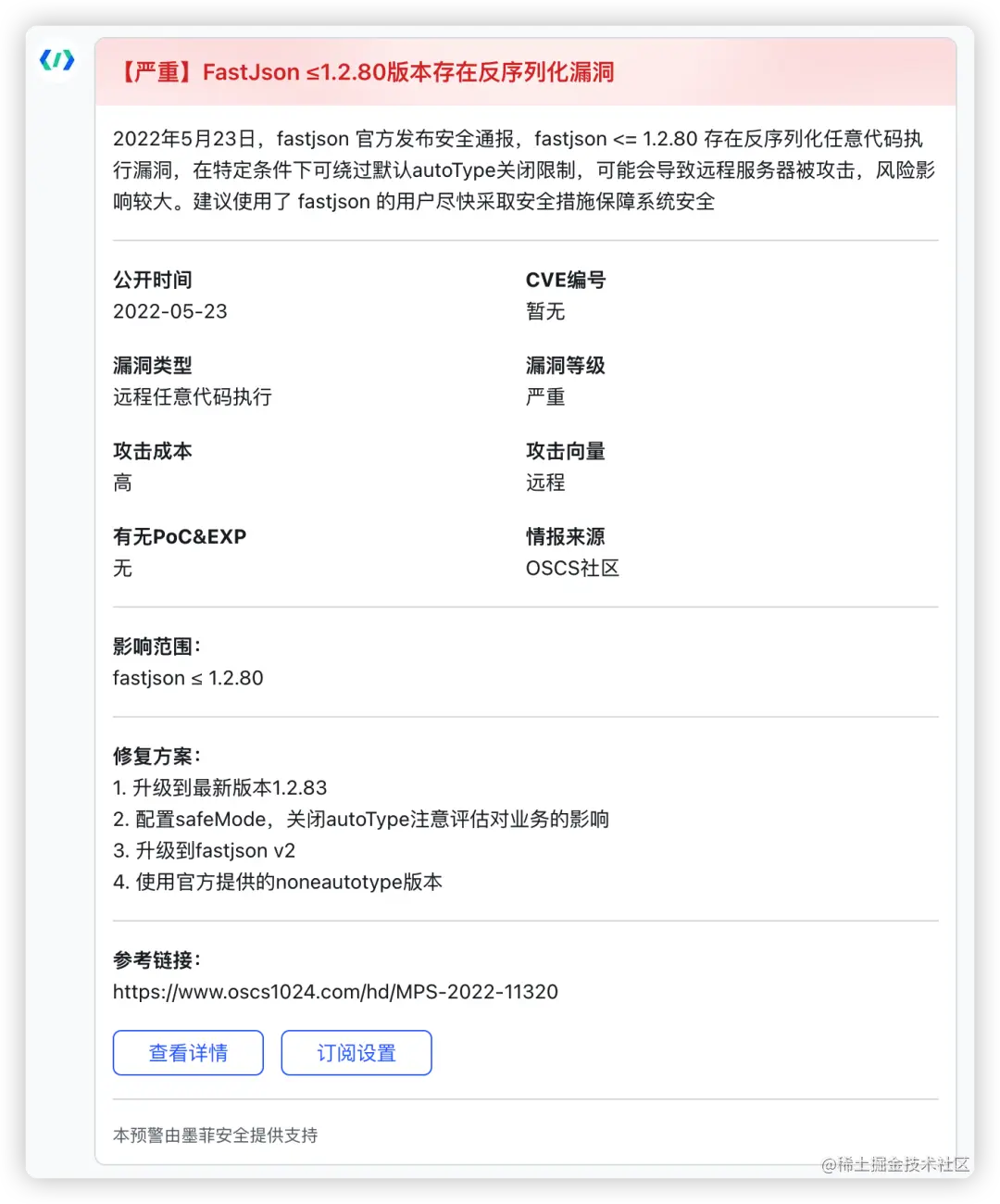Tap the 查看详情 button
Image resolution: width=1000 pixels, height=1204 pixels.
click(188, 1053)
